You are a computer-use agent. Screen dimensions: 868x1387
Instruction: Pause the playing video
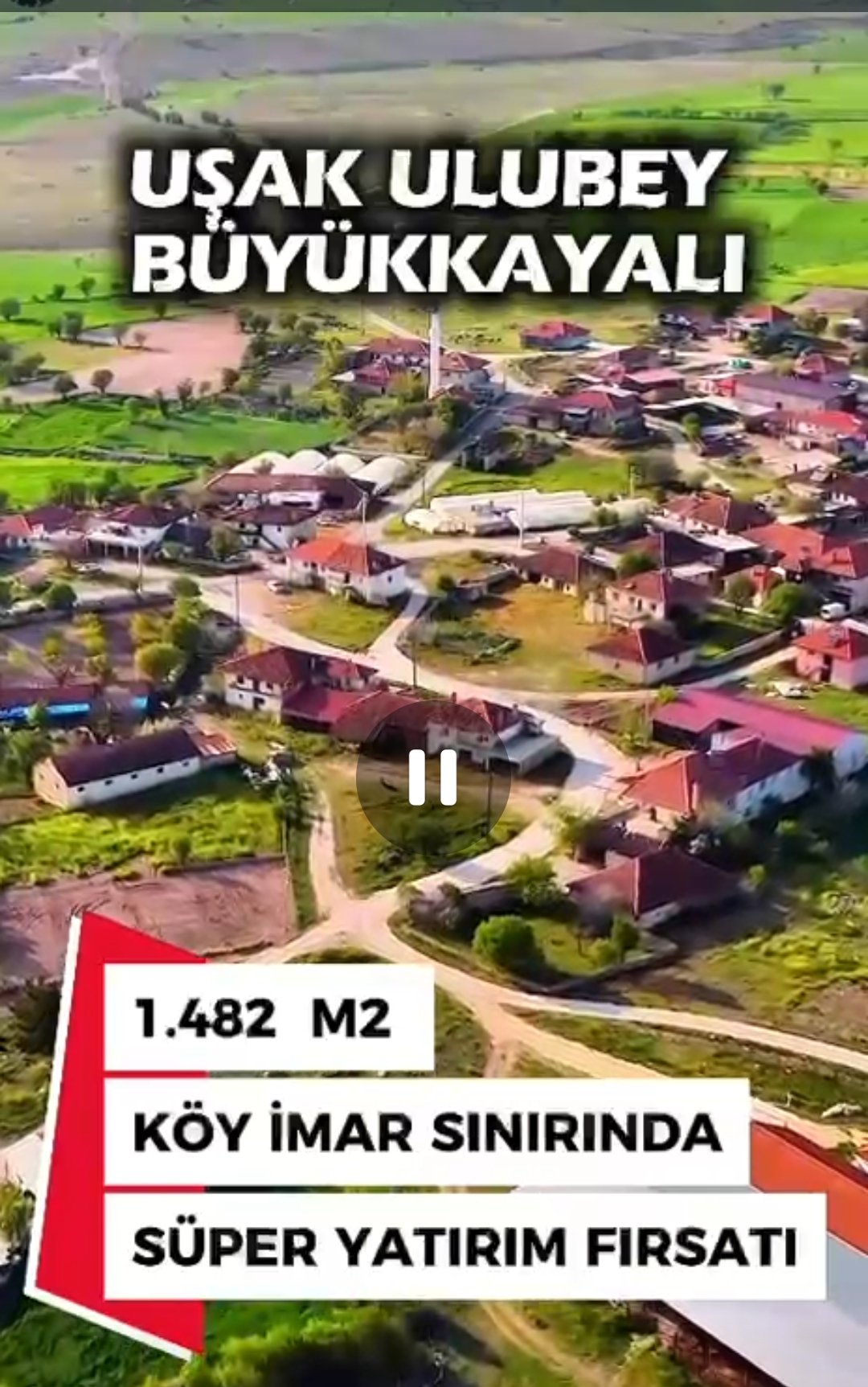pyautogui.click(x=433, y=778)
